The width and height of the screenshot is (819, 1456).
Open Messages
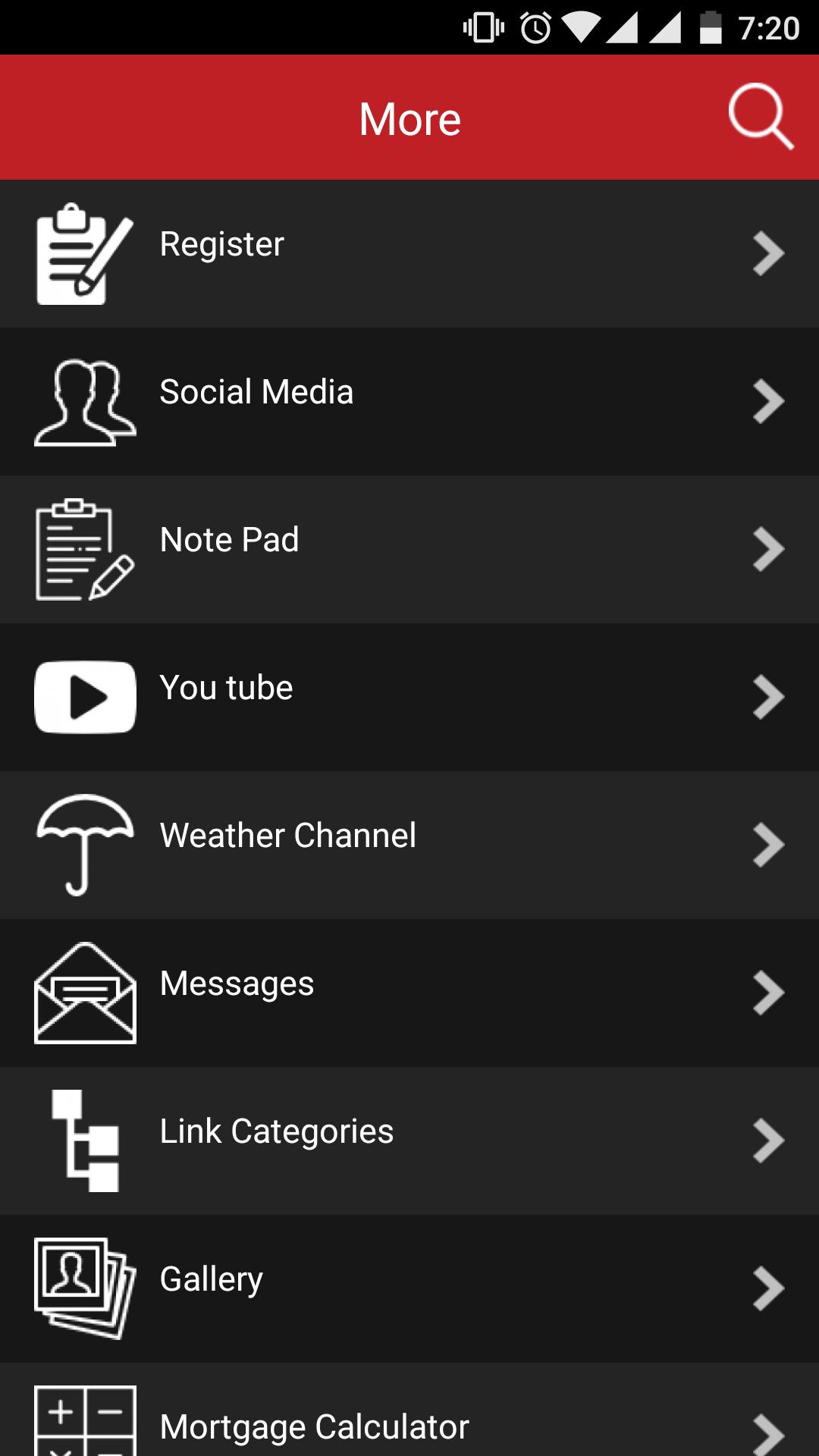[x=409, y=993]
